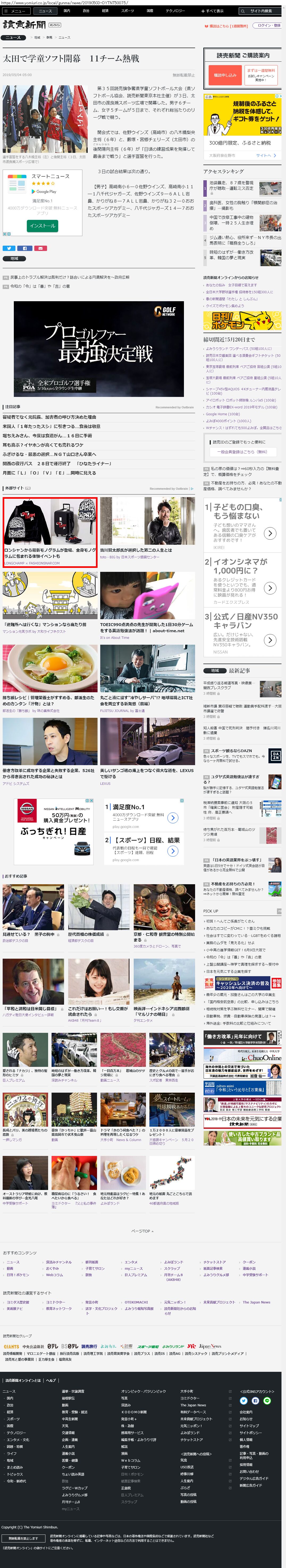
Task: Tap the ログイン・登録 button
Action: pyautogui.click(x=268, y=26)
